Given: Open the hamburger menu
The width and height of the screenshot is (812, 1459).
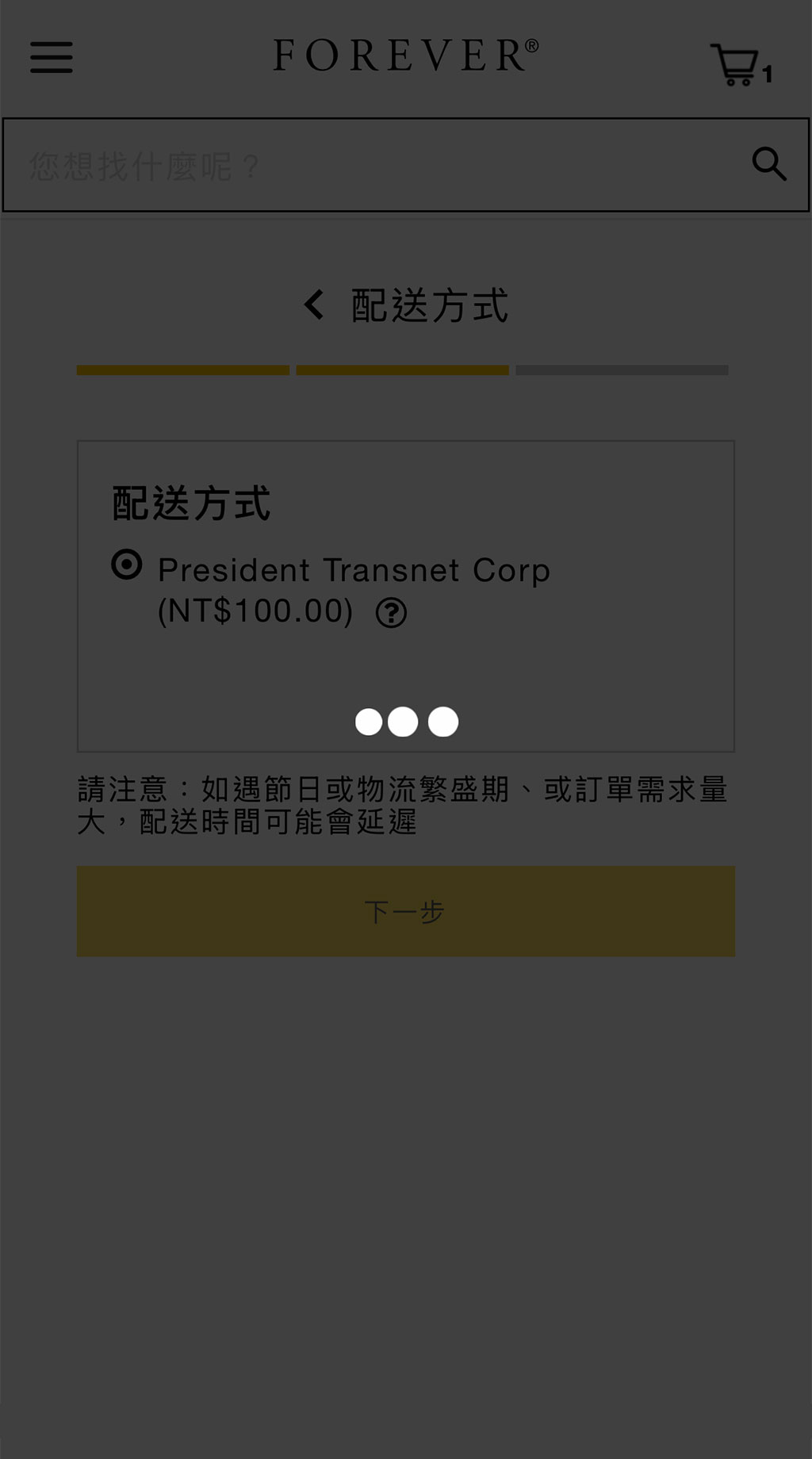Looking at the screenshot, I should 52,57.
